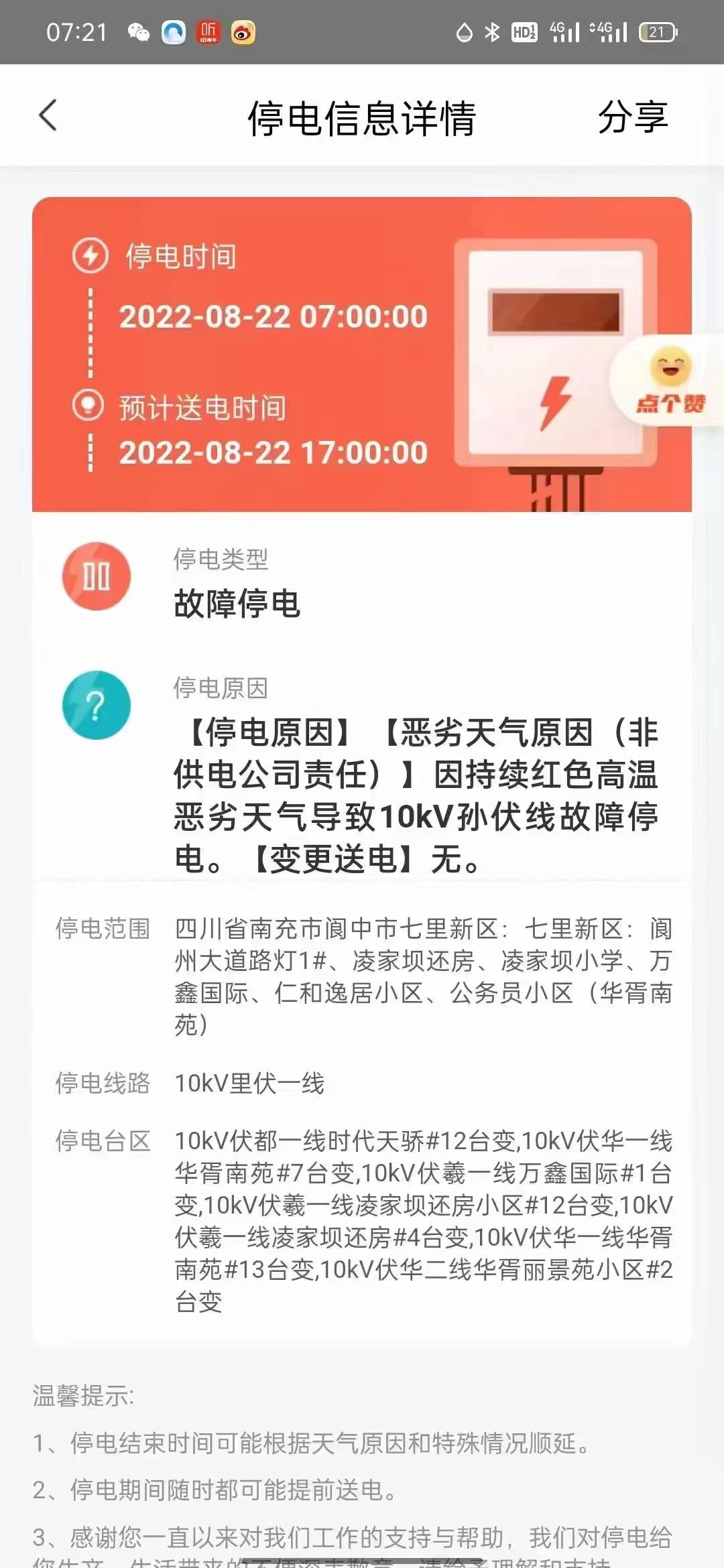The image size is (724, 1568).
Task: Tap 分享 to share this outage notice
Action: pos(633,117)
